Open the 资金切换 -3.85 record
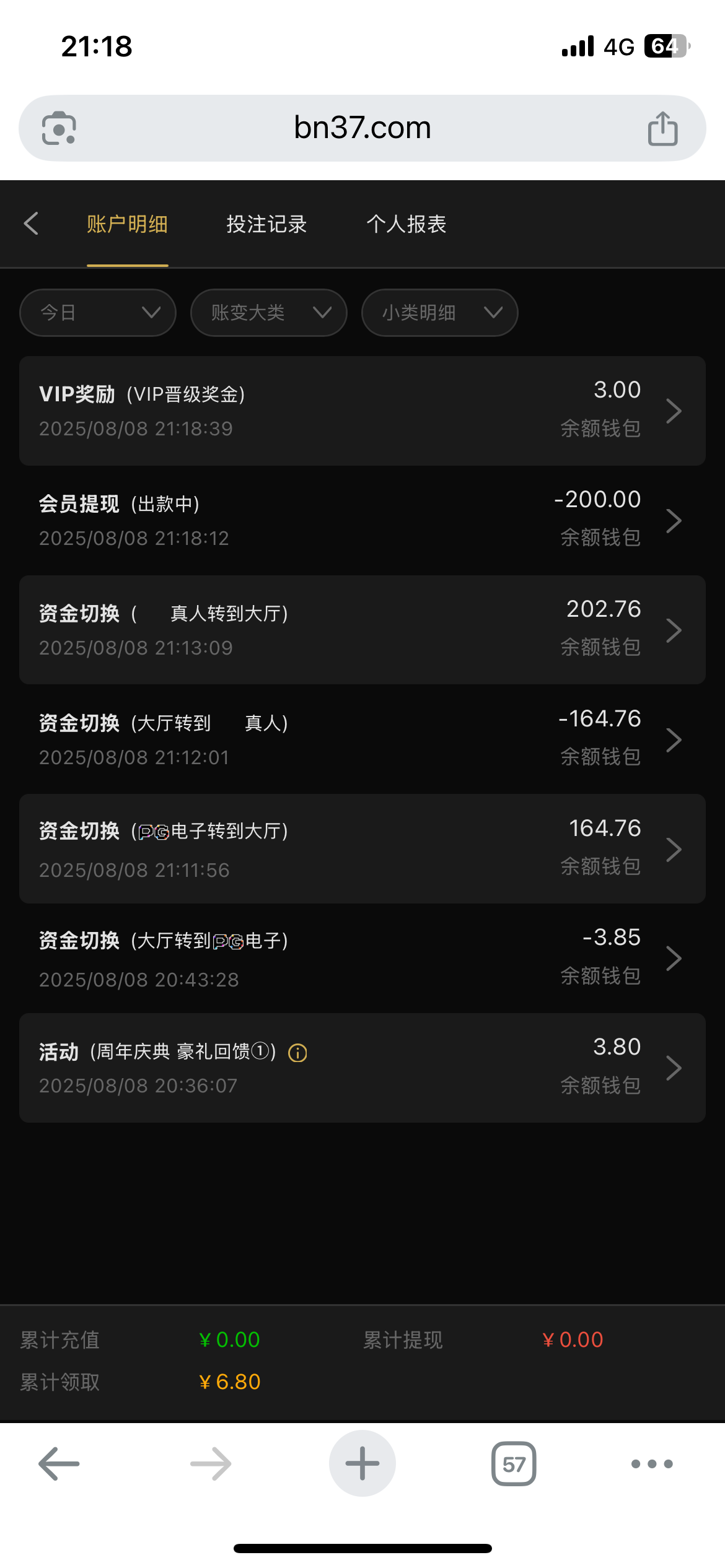 coord(362,959)
